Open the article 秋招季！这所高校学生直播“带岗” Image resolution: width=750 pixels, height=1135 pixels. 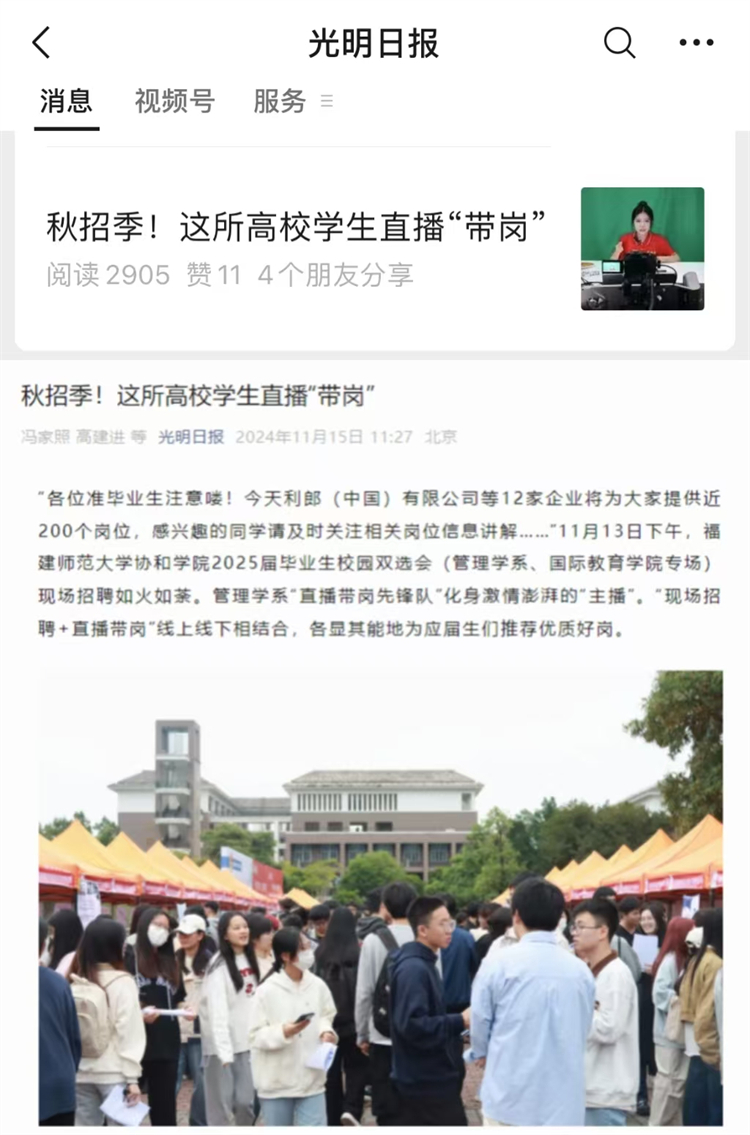(x=297, y=228)
